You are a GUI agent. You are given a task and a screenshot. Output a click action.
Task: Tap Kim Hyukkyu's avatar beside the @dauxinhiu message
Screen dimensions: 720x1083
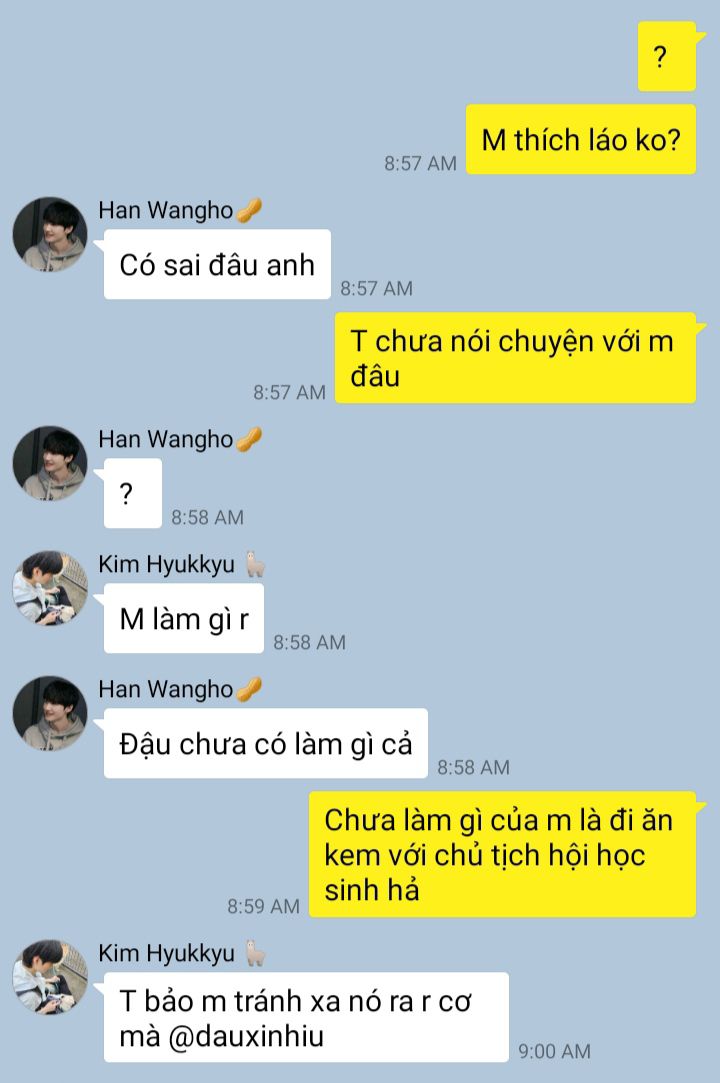[50, 977]
